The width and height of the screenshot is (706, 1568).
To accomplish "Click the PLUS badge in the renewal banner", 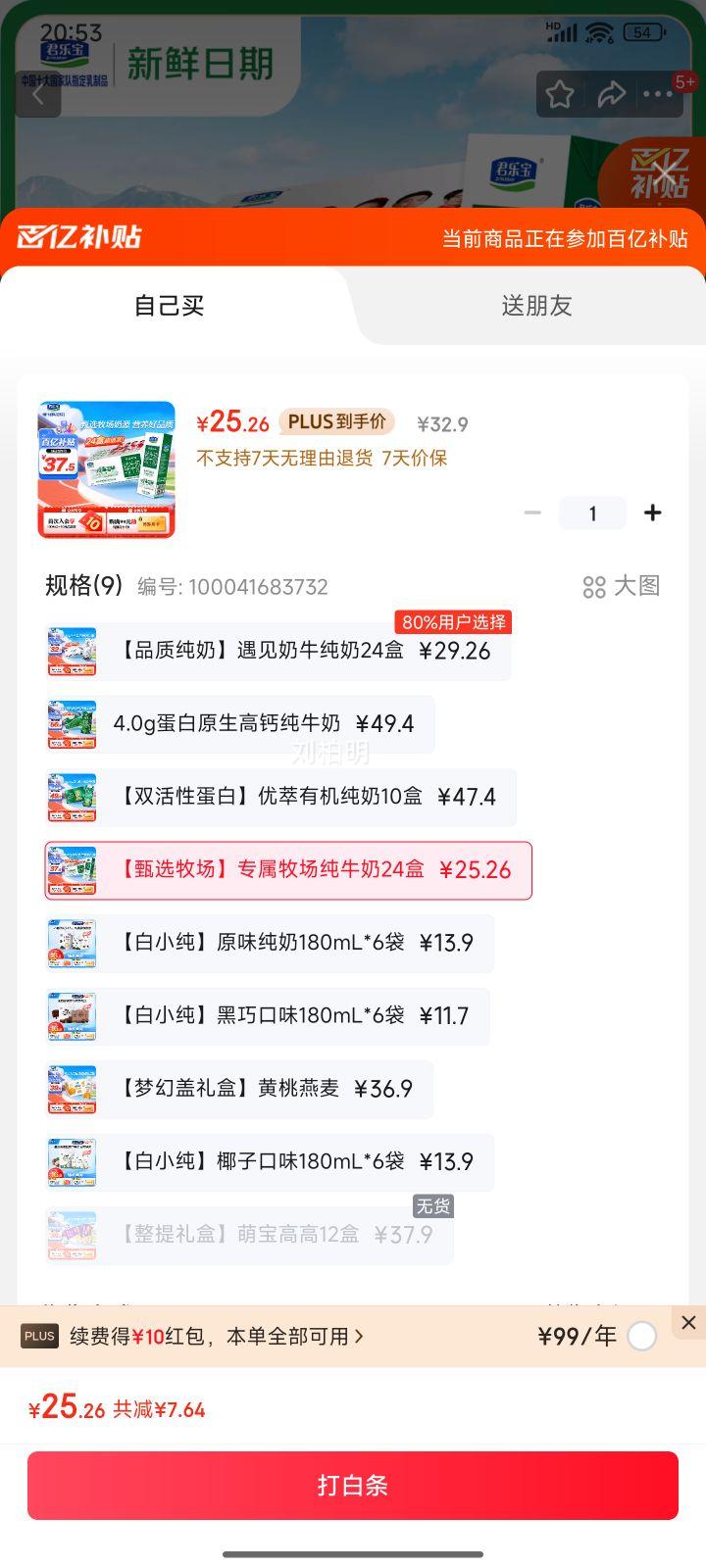I will click(x=38, y=1335).
